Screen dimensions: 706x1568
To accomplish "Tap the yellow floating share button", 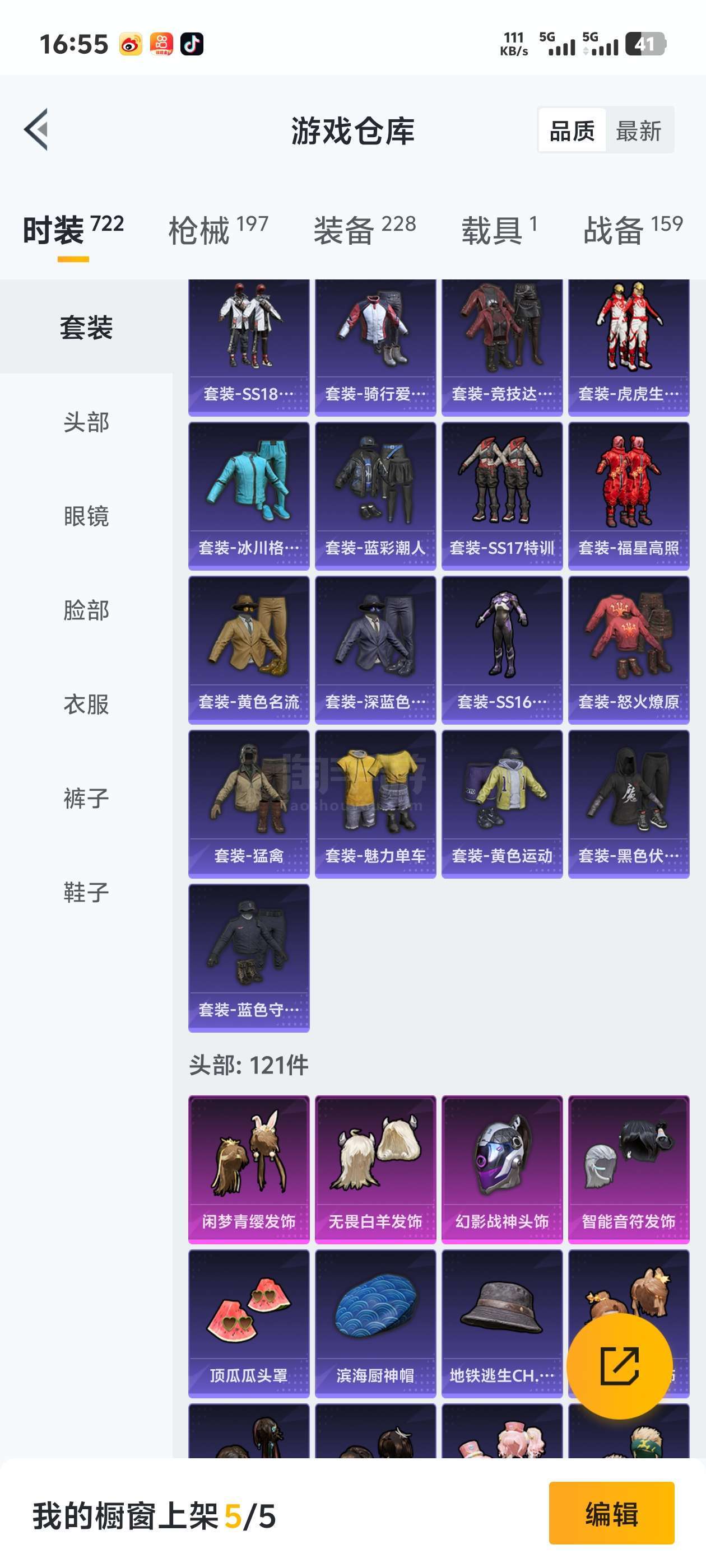I will (x=620, y=1365).
